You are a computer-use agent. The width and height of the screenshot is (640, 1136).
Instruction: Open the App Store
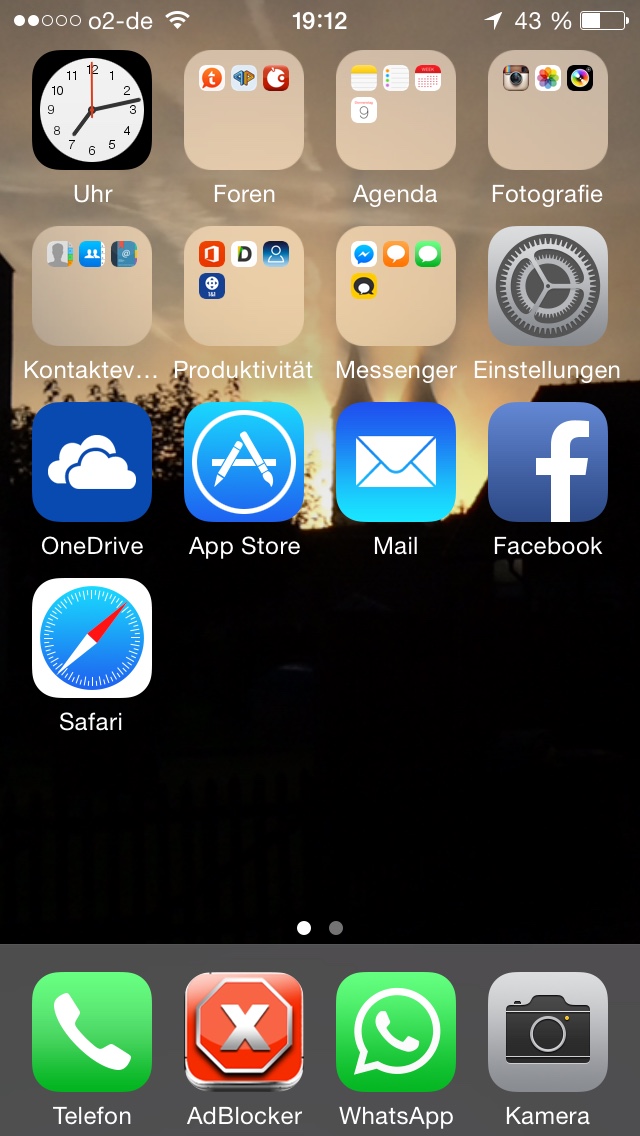coord(244,462)
